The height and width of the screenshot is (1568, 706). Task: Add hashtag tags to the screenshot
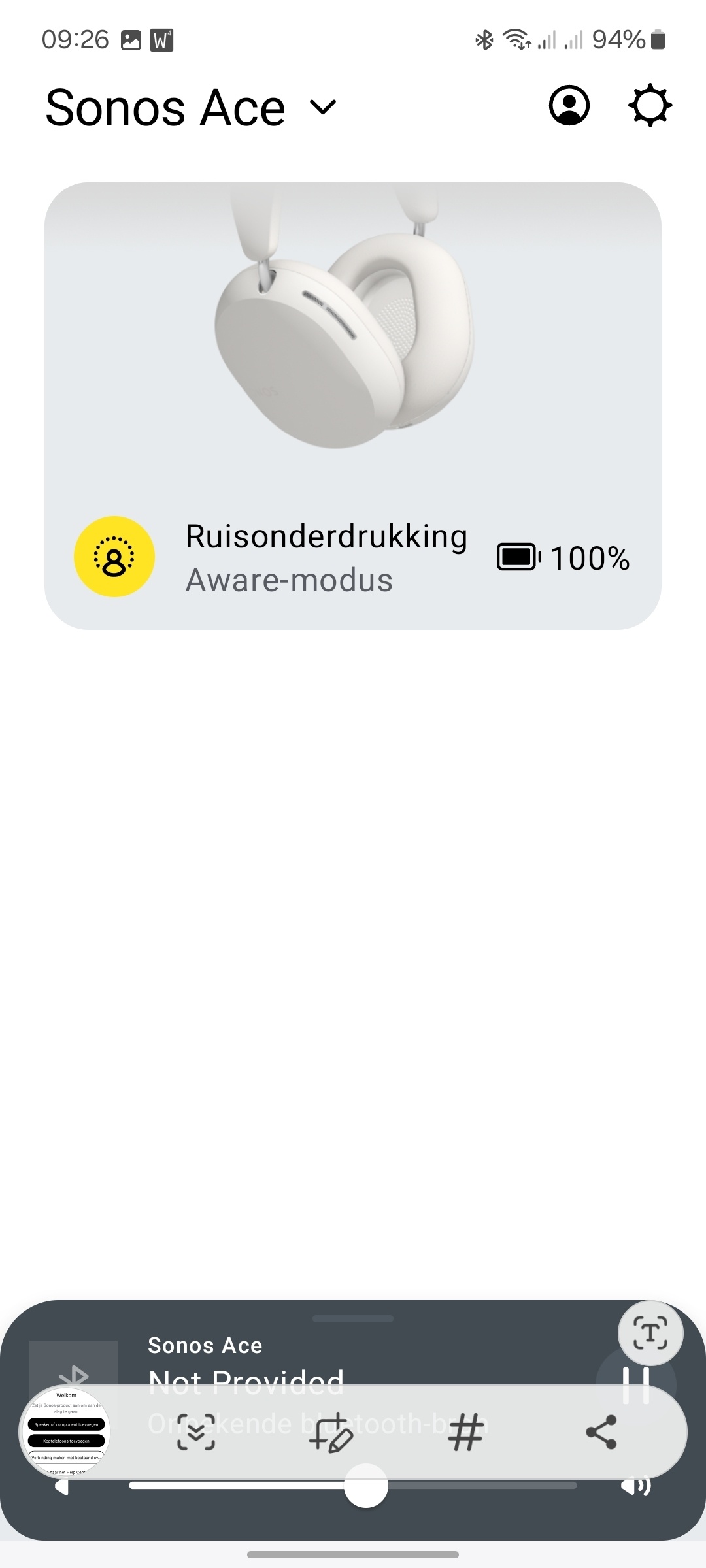pyautogui.click(x=466, y=1432)
